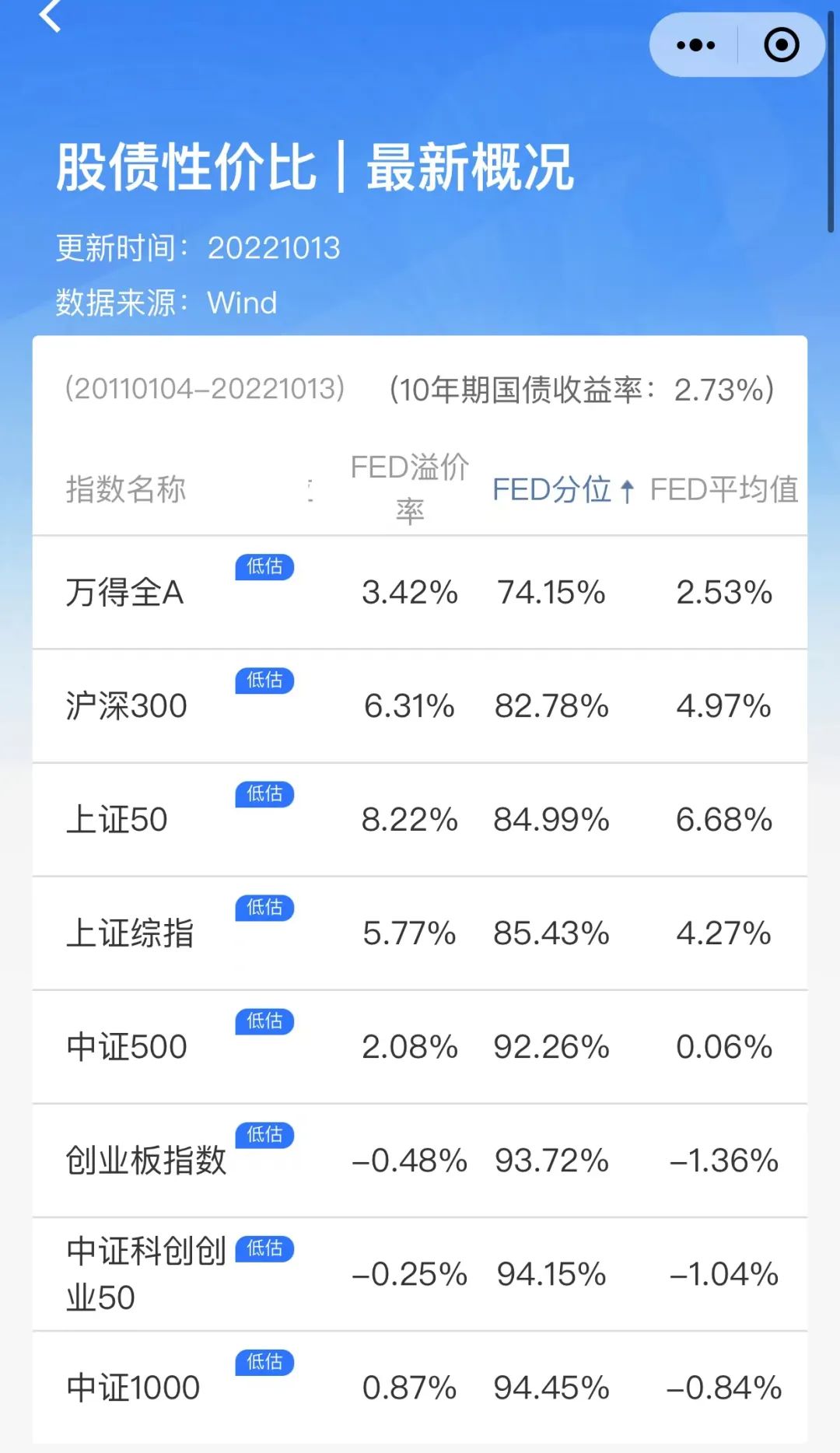Click the 低估 badge next to 创业板指数
The image size is (840, 1453).
coord(264,1136)
